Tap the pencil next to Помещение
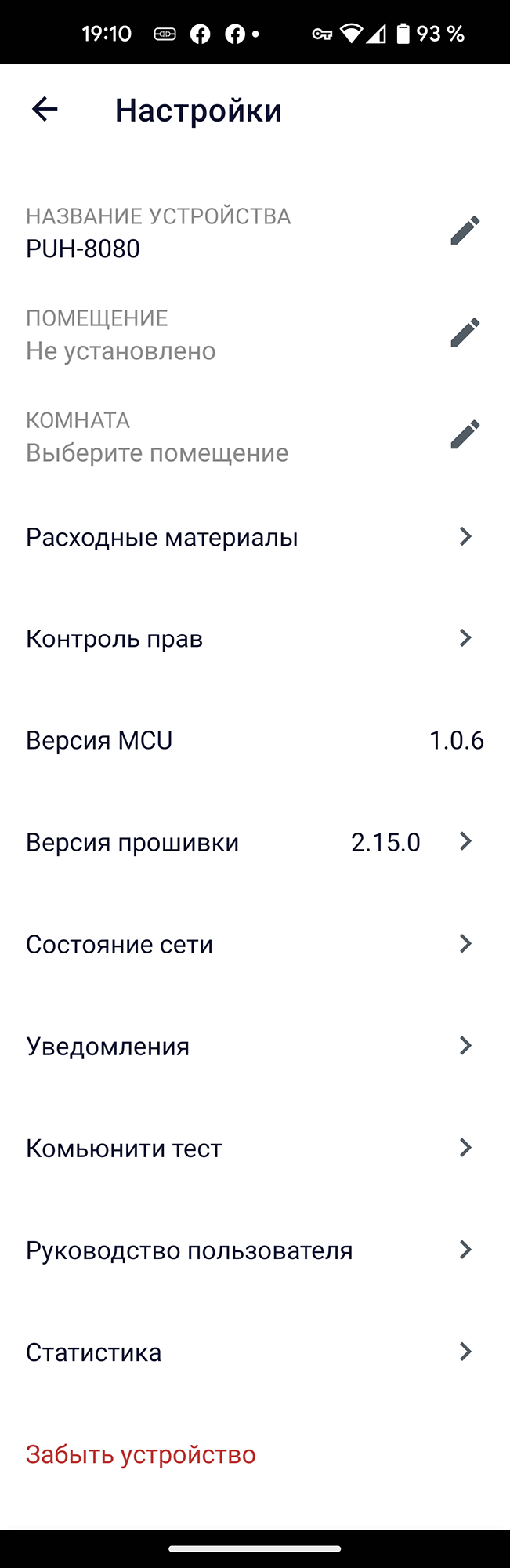This screenshot has height=1568, width=510. (465, 332)
